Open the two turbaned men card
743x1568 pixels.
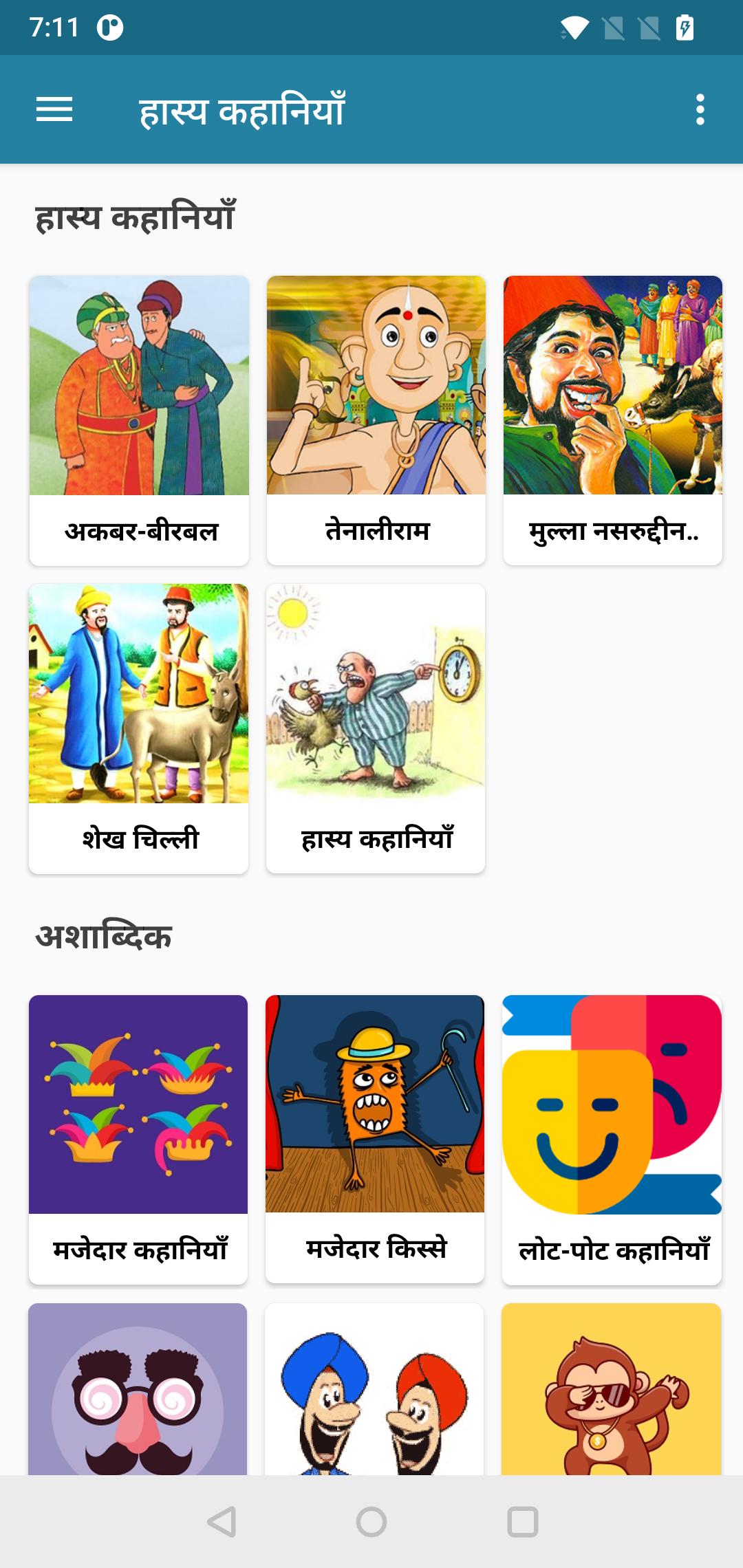[374, 1389]
